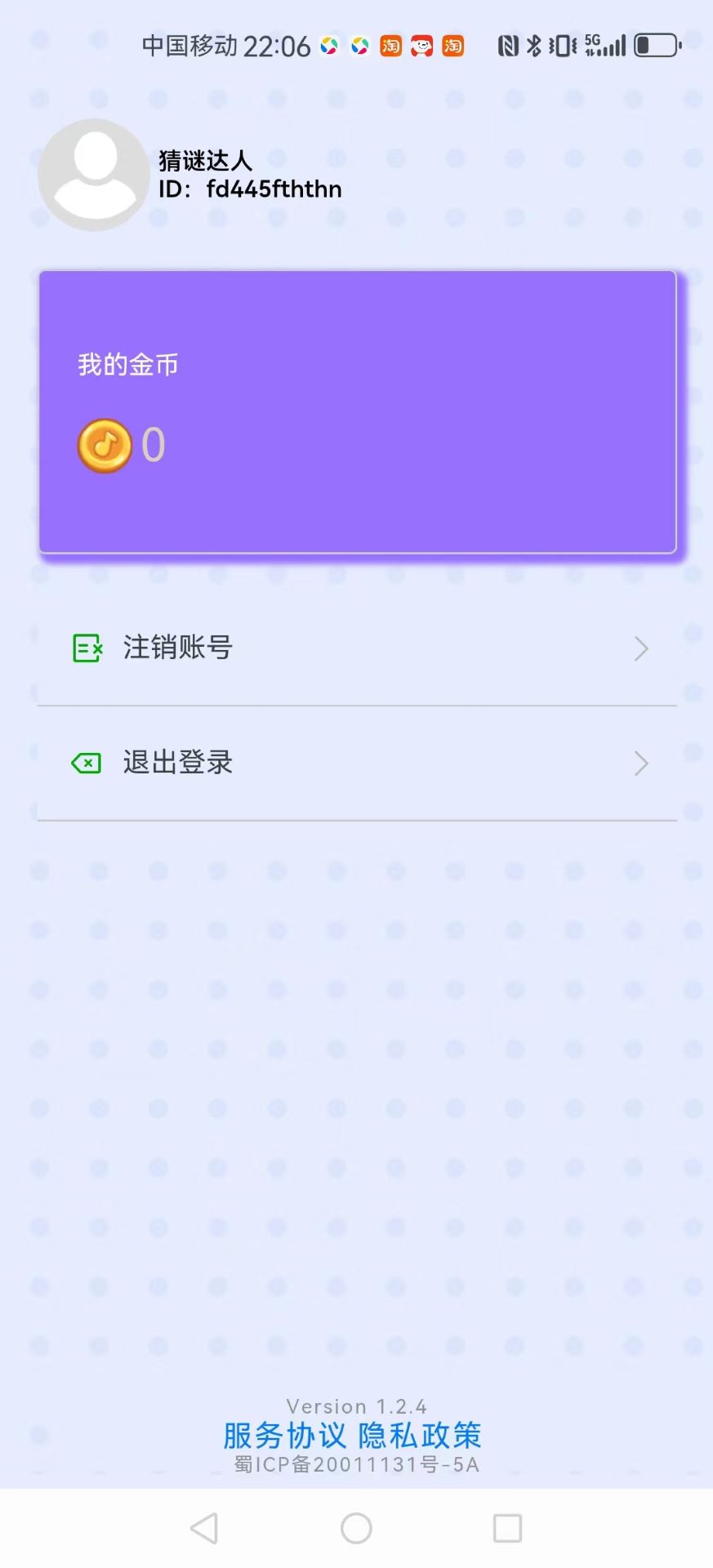
Task: Tap the Bluetooth icon in the status bar
Action: [x=535, y=47]
